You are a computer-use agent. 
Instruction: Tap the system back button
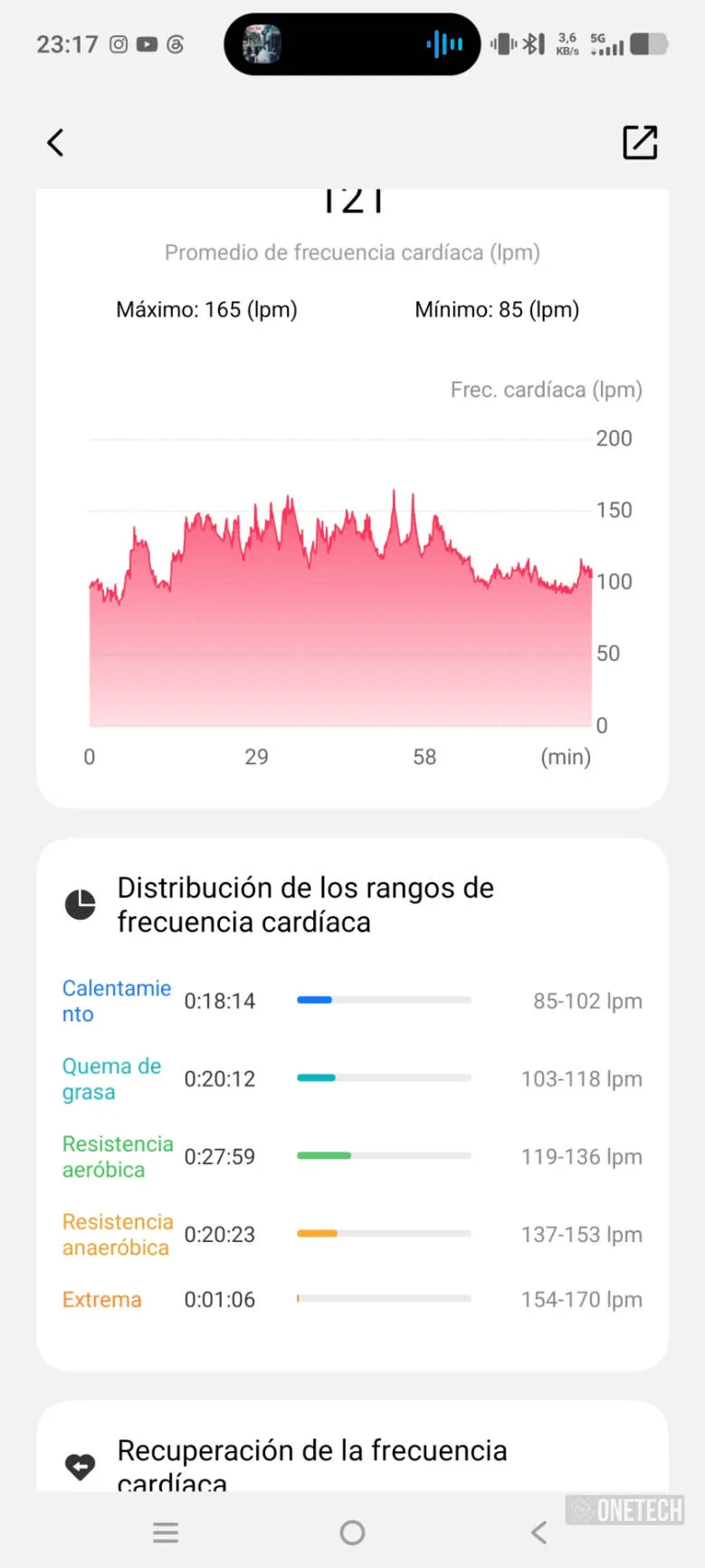(539, 1533)
